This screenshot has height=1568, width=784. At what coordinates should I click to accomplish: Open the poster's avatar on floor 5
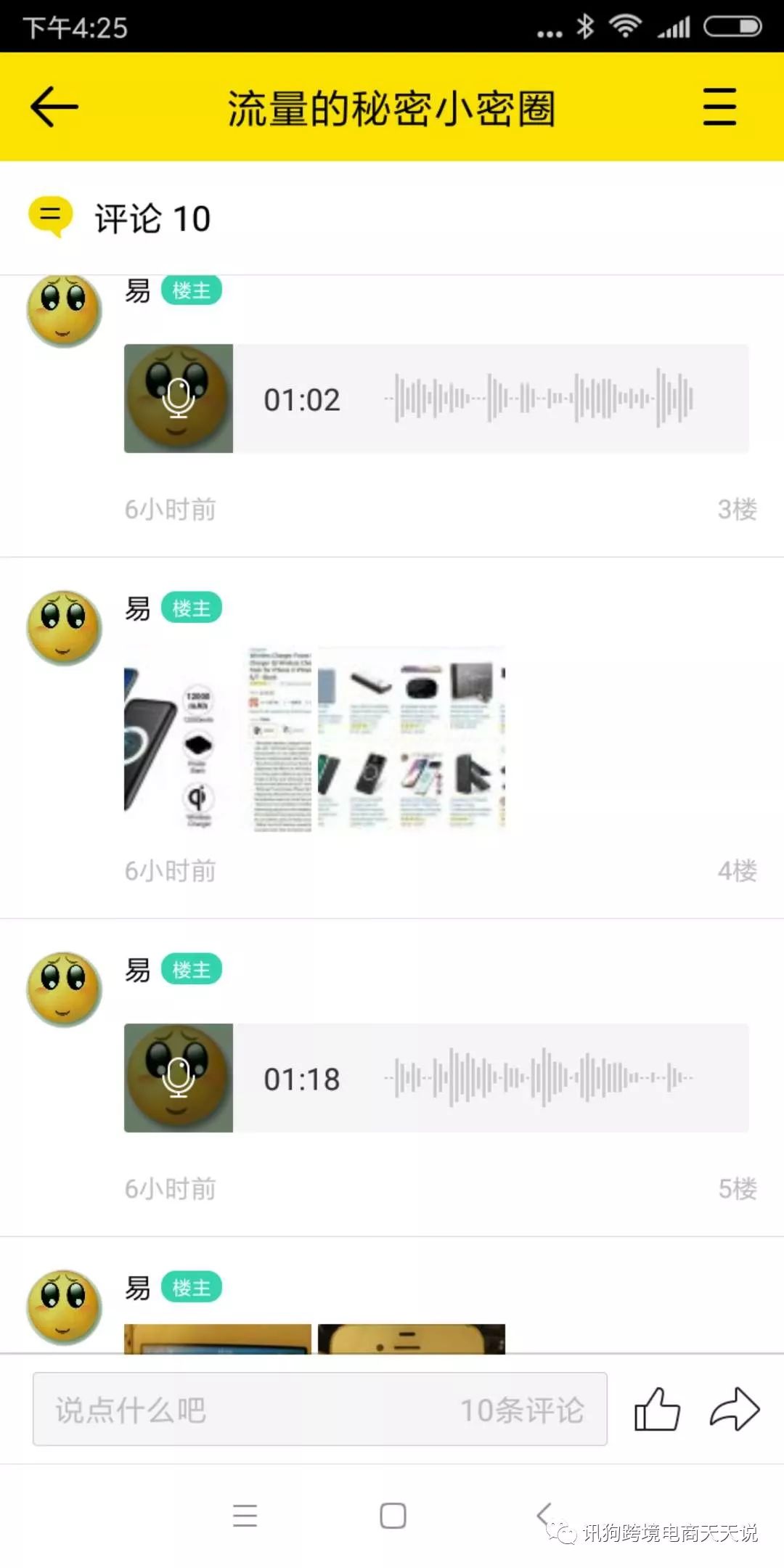pos(64,989)
